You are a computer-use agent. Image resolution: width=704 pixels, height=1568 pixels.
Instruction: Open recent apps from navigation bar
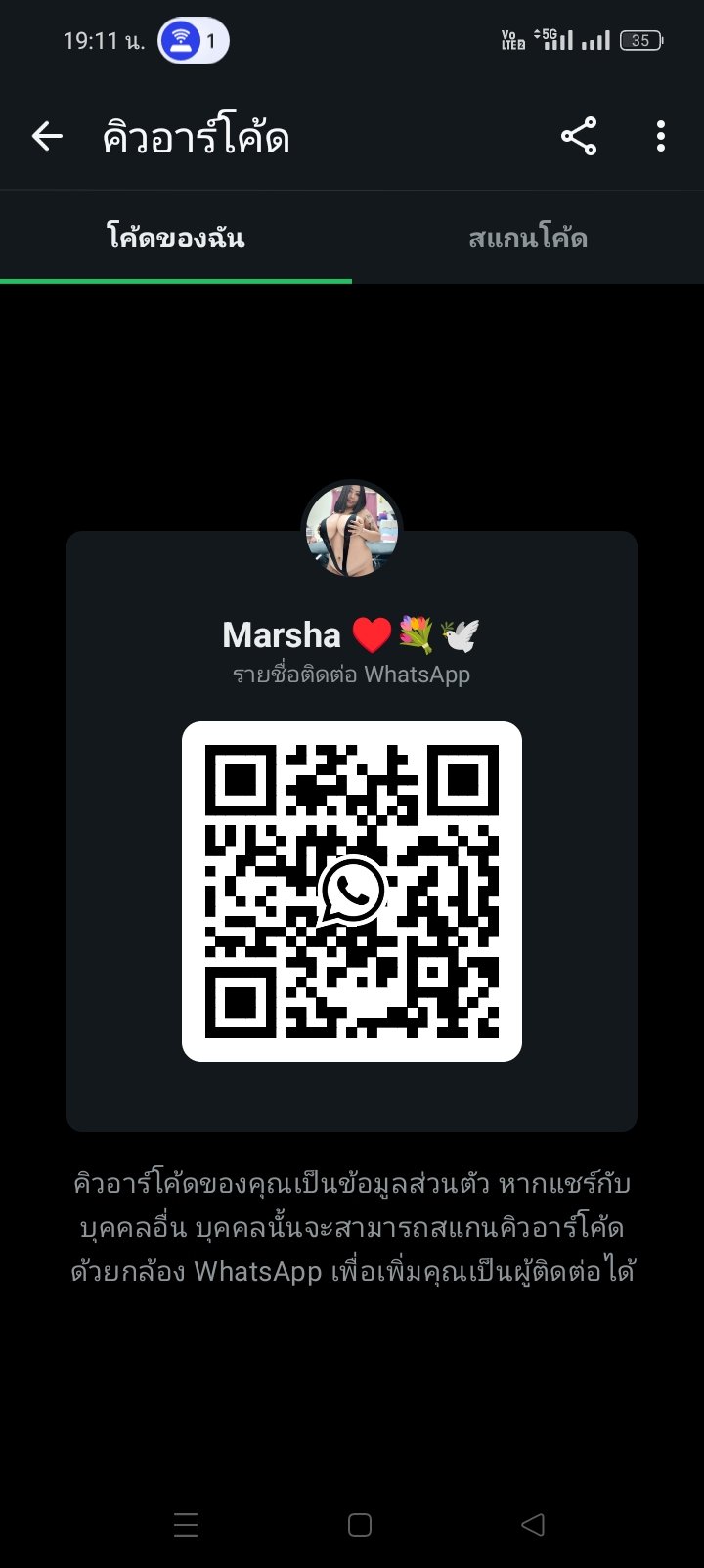tap(186, 1524)
